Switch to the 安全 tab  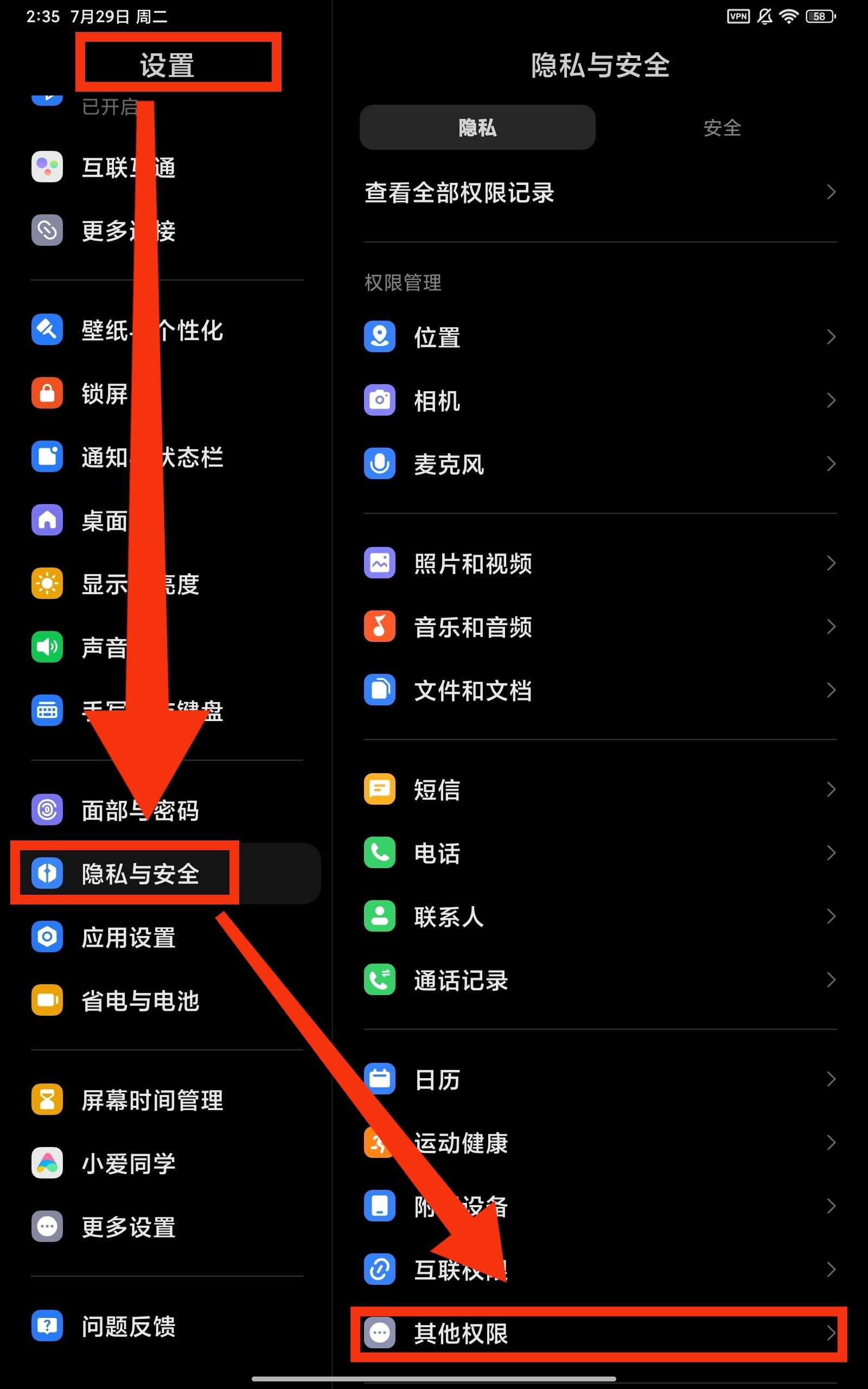point(722,128)
